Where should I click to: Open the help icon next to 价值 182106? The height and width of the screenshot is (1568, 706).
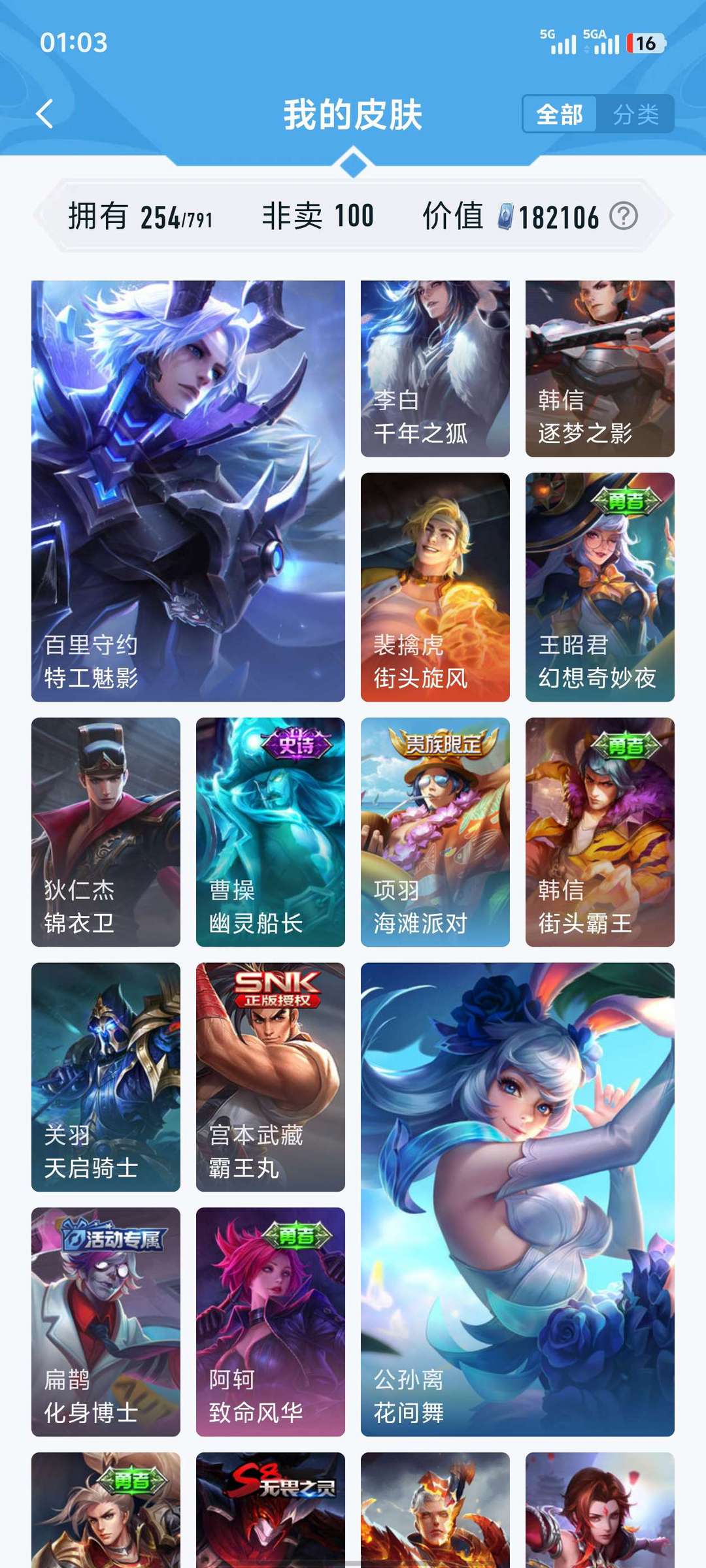[623, 216]
